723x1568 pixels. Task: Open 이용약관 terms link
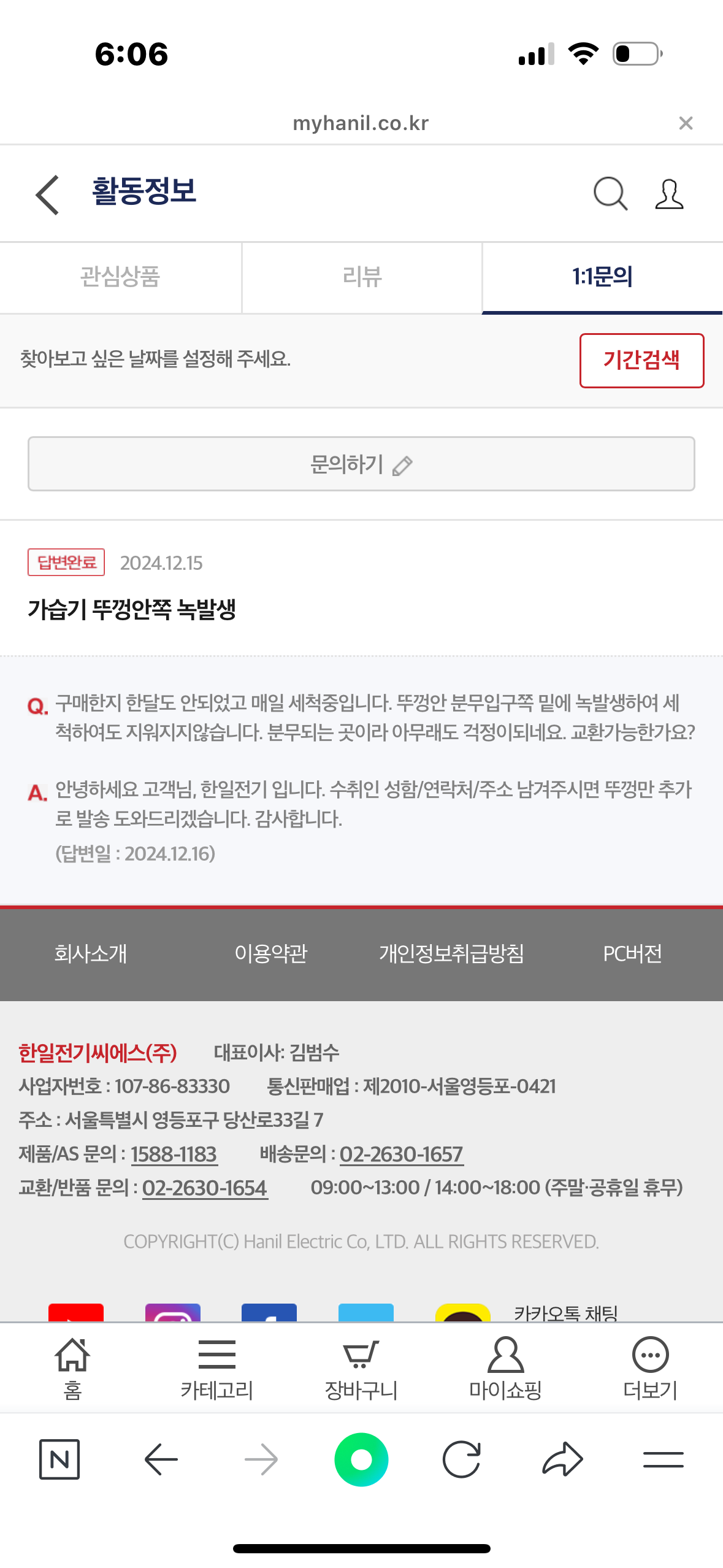point(271,954)
